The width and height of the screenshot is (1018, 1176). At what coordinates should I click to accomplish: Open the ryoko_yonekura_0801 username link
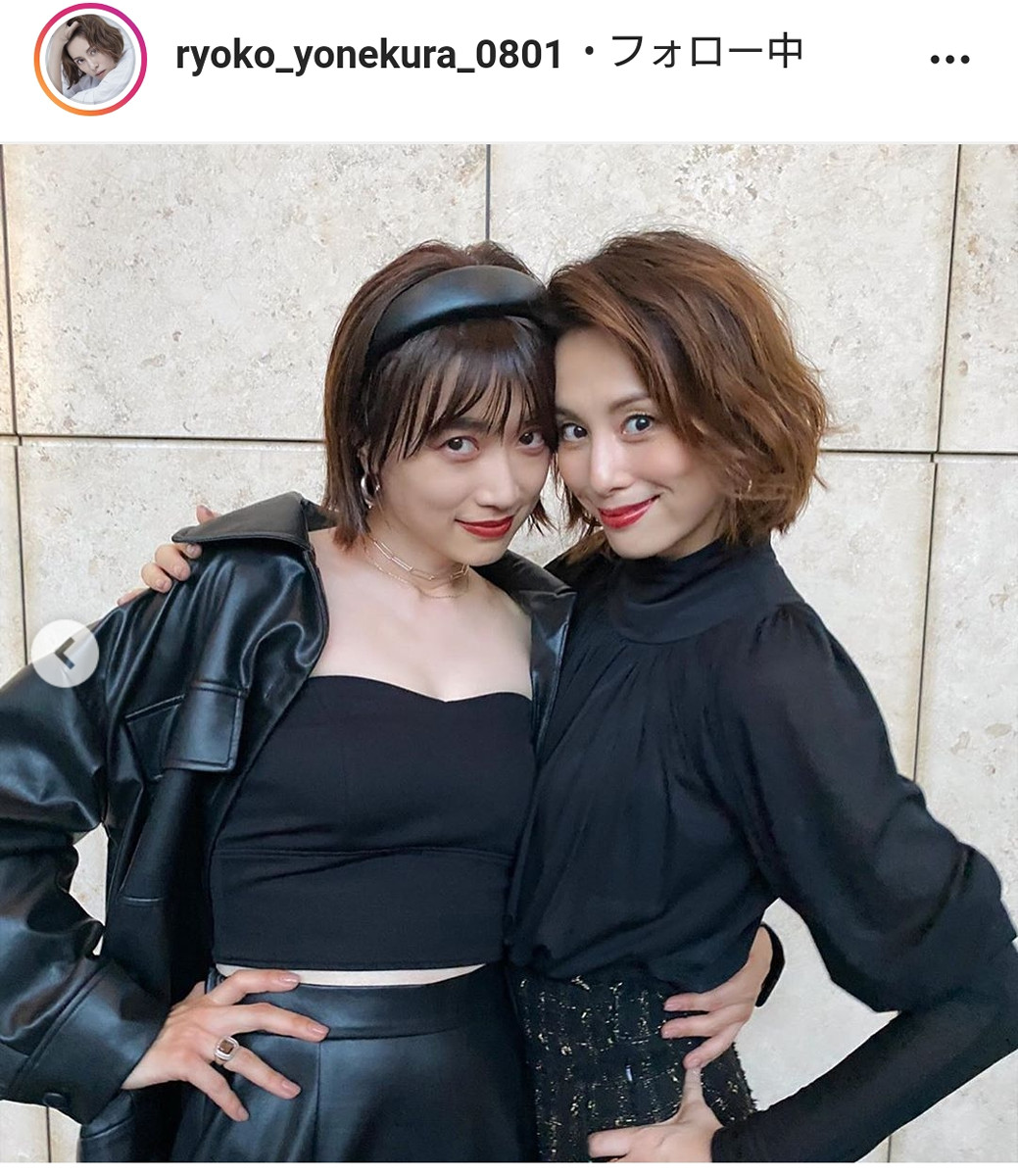tap(368, 56)
